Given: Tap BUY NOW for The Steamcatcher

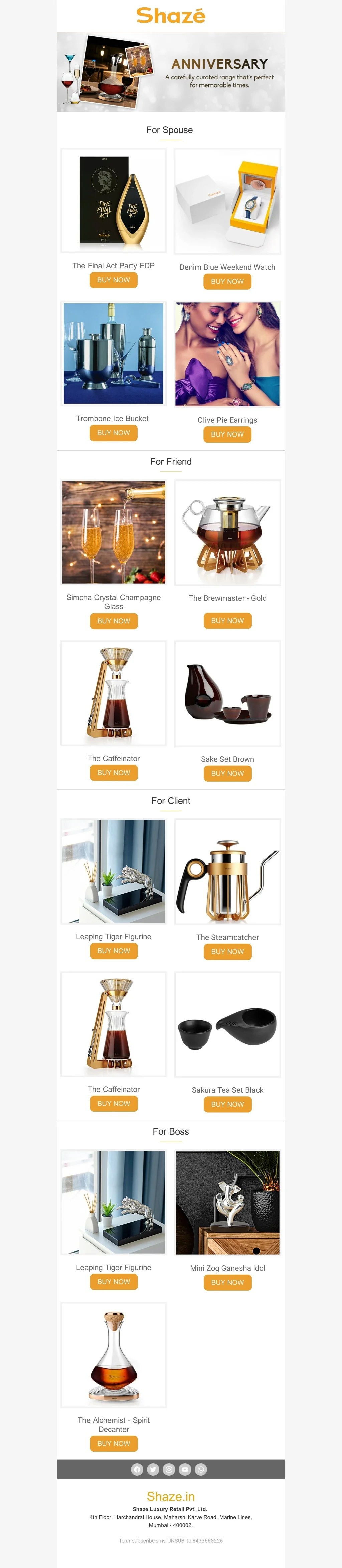Looking at the screenshot, I should coord(227,951).
